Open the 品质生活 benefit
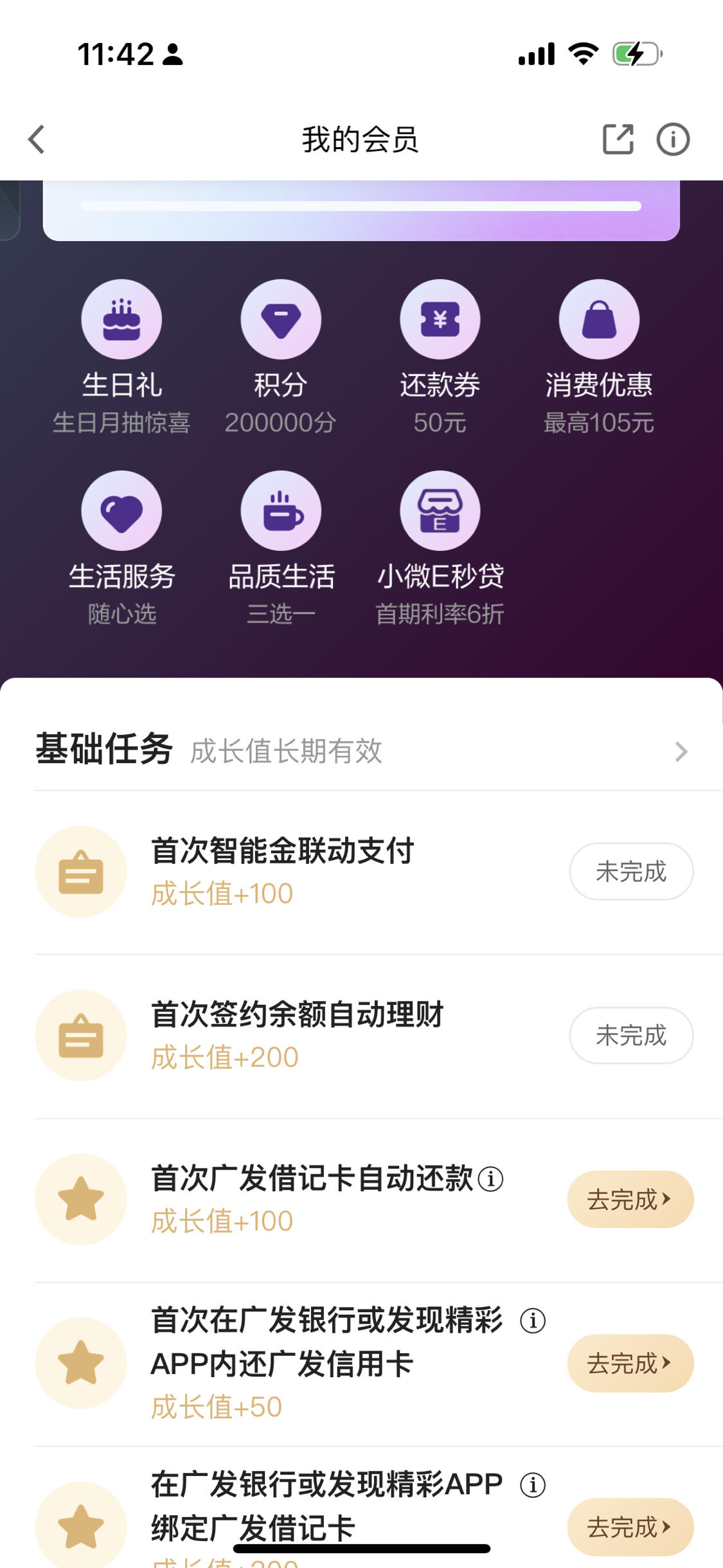 pos(281,548)
